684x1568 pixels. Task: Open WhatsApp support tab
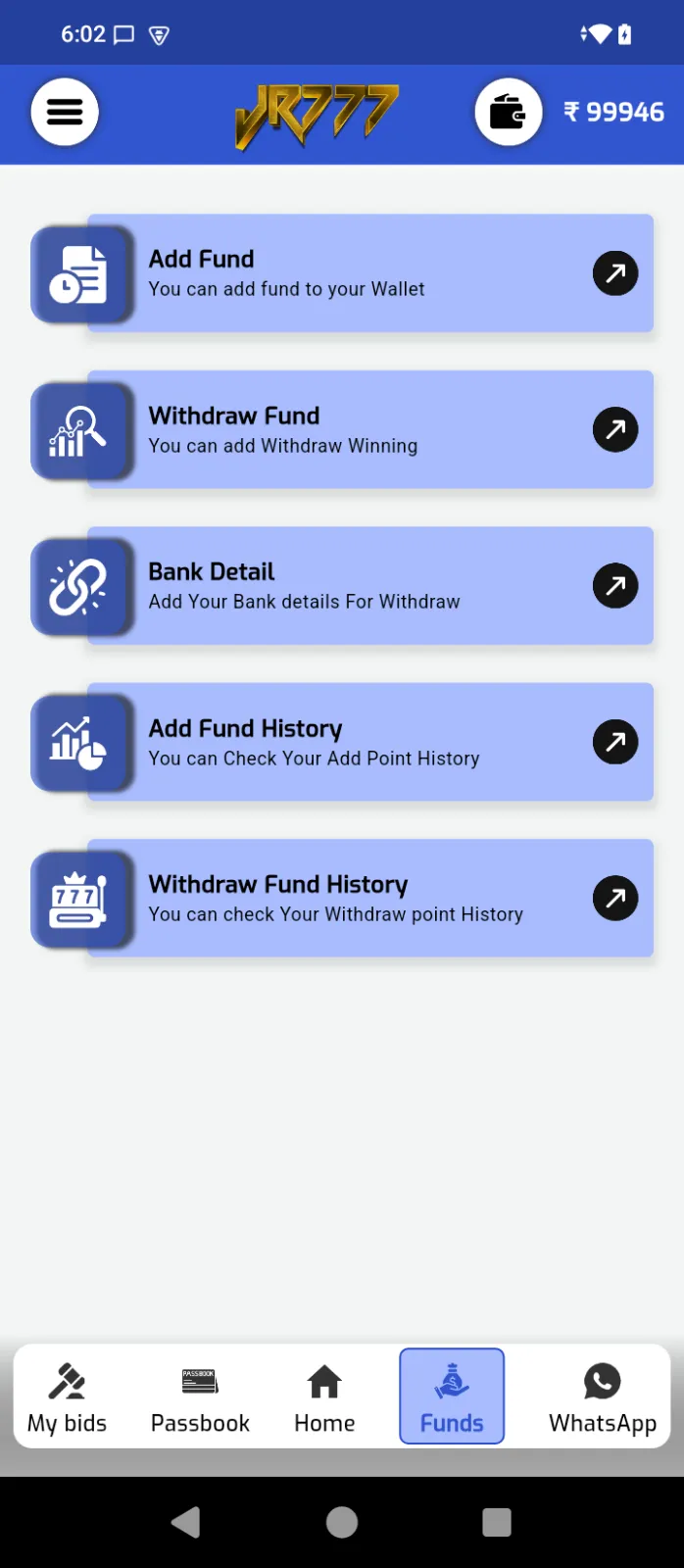tap(602, 1397)
